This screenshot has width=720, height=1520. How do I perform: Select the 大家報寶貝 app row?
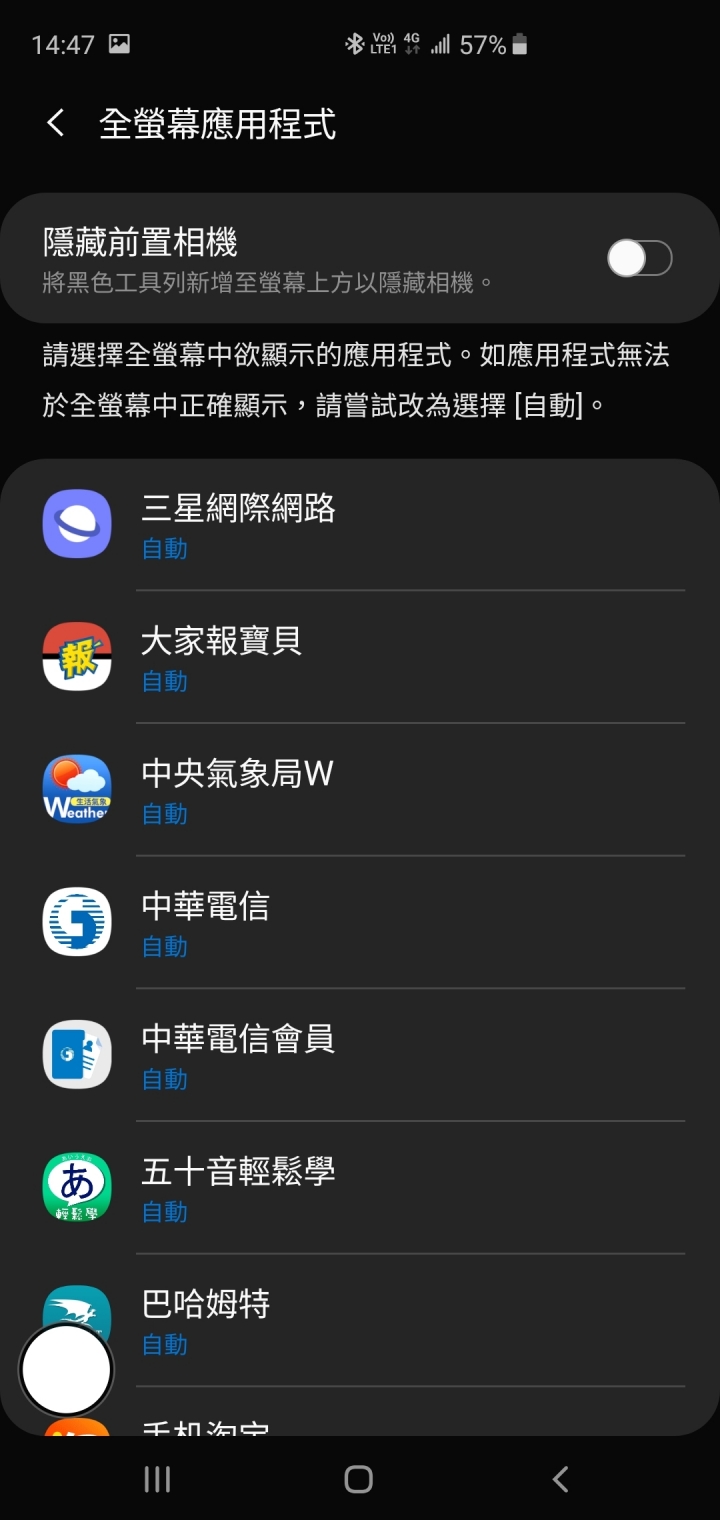pyautogui.click(x=360, y=657)
